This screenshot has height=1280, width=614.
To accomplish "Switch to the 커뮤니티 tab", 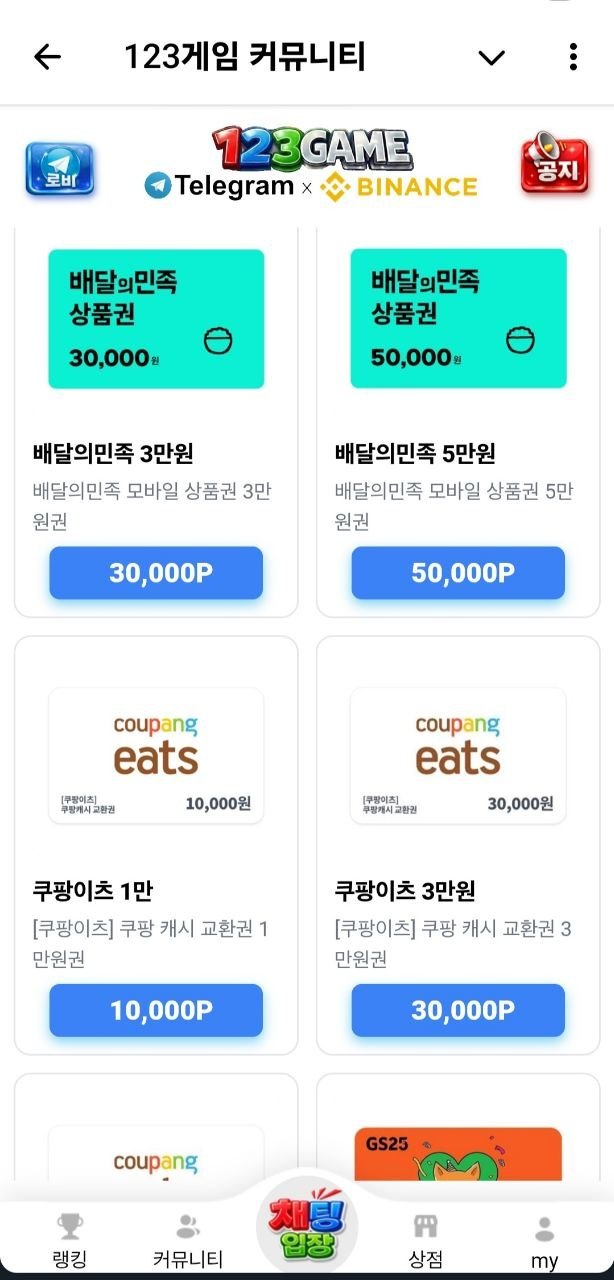I will click(x=187, y=1239).
